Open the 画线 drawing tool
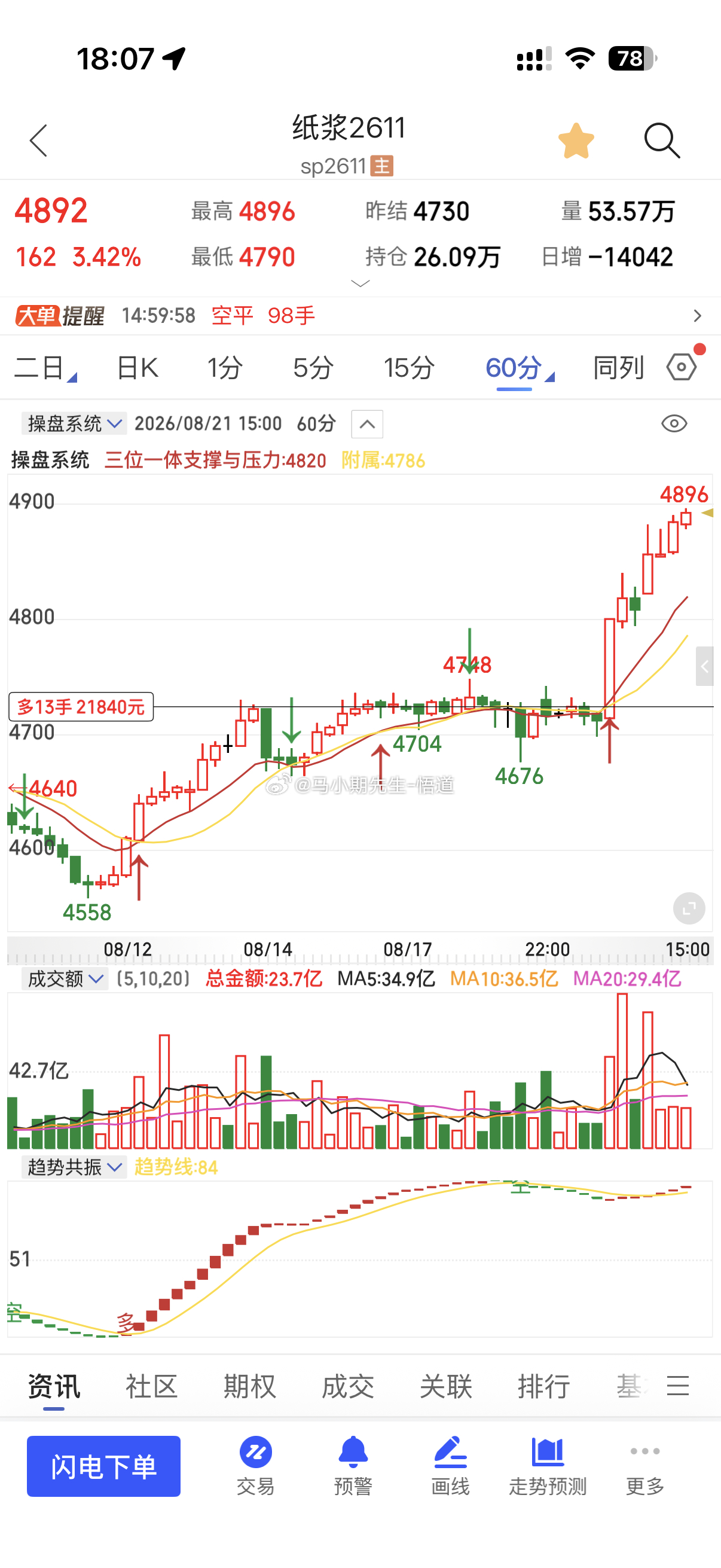 [x=450, y=1466]
